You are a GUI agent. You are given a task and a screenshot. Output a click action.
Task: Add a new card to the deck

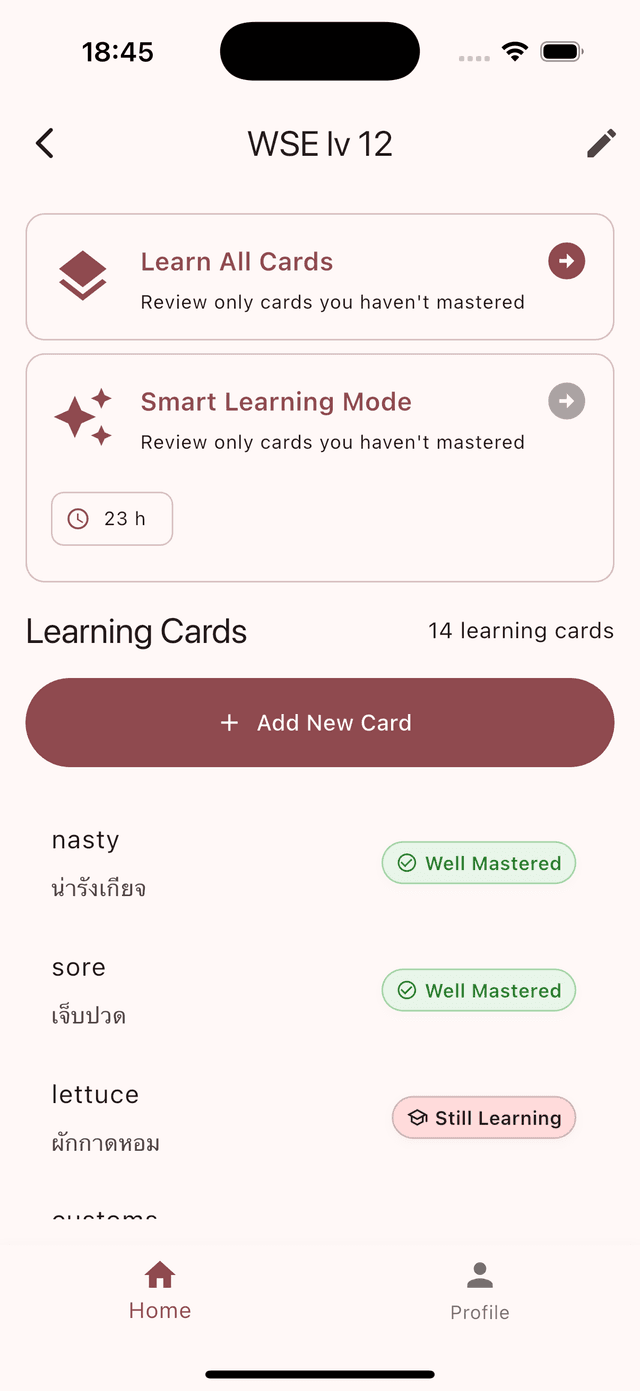tap(320, 723)
